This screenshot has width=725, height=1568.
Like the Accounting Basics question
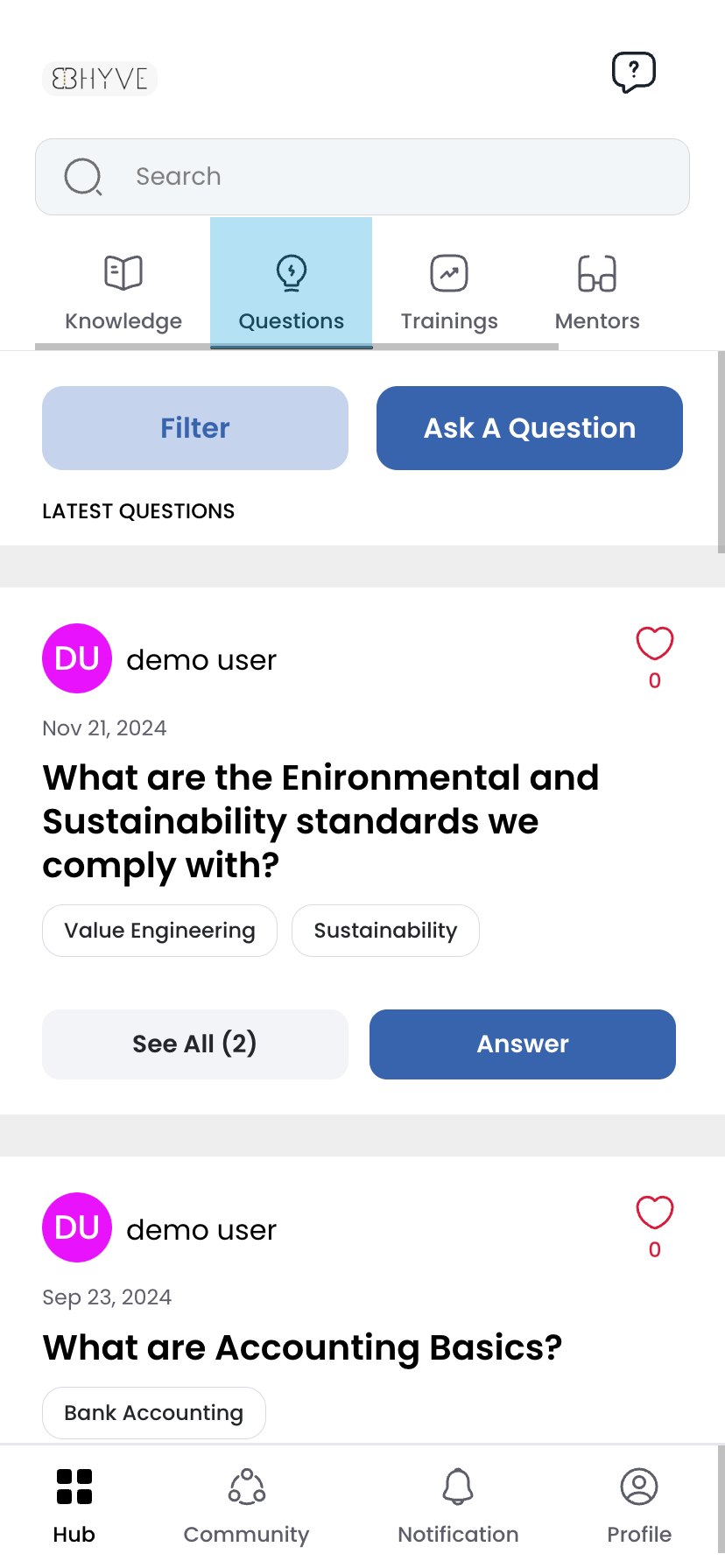pyautogui.click(x=654, y=1213)
